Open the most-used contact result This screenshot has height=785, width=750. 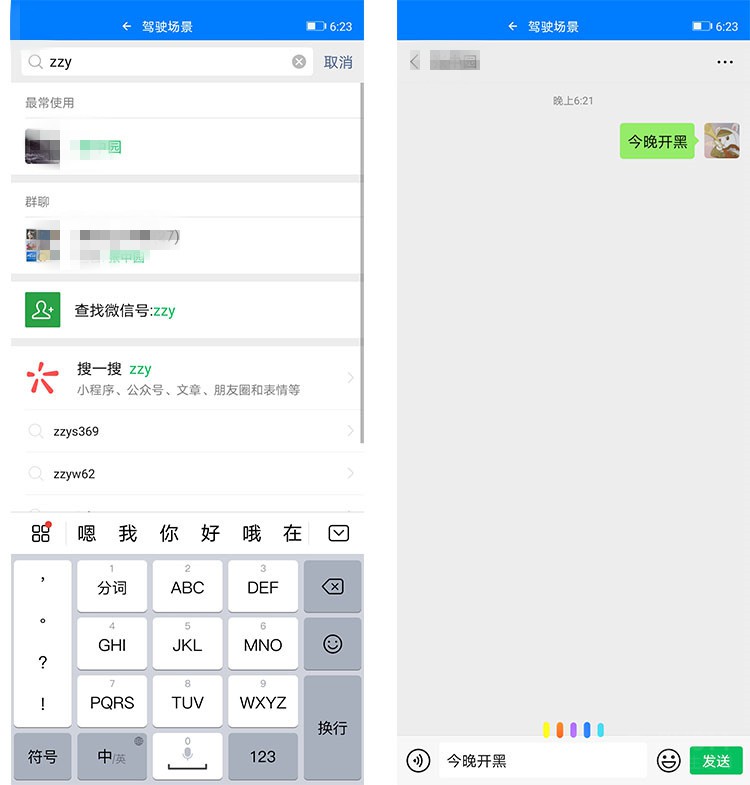pos(185,147)
